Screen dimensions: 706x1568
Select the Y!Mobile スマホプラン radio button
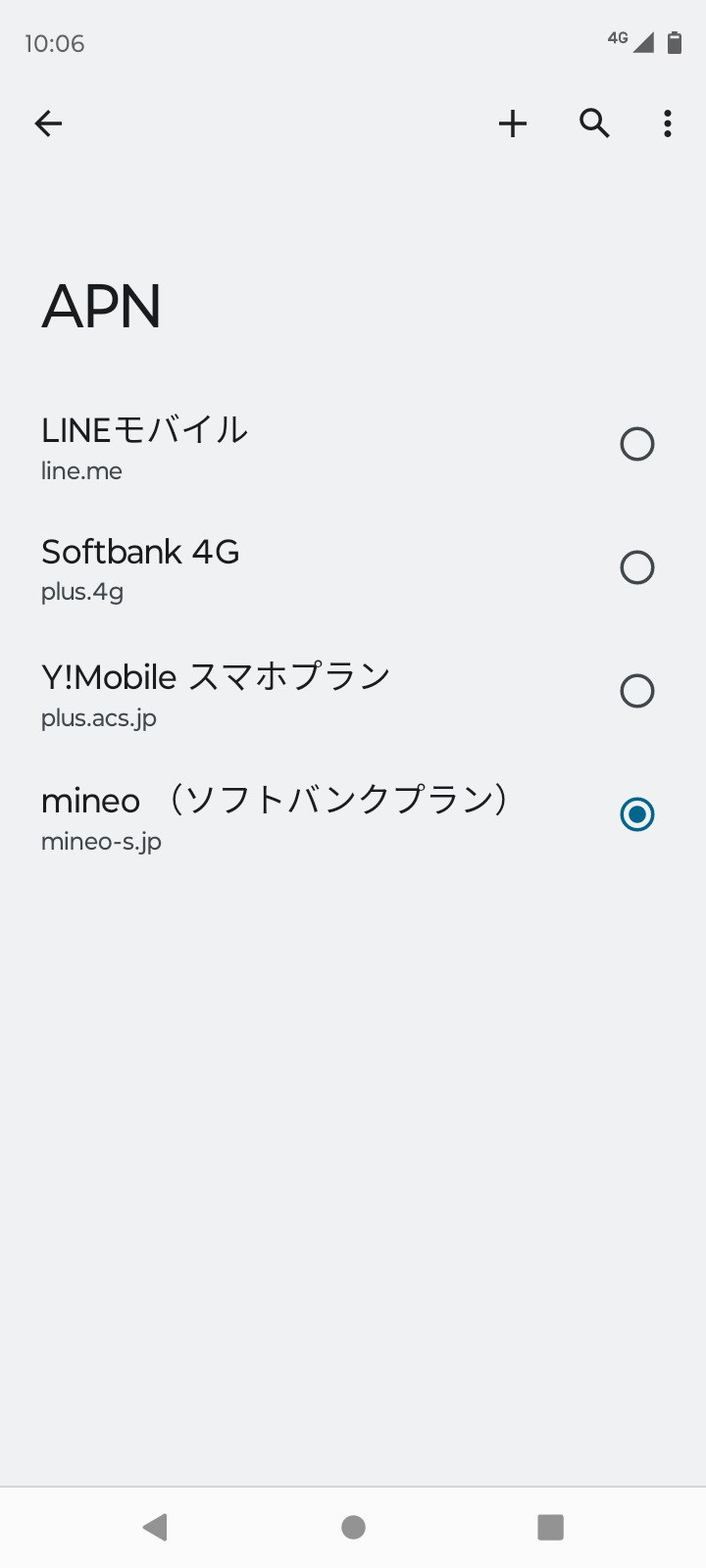pos(637,691)
